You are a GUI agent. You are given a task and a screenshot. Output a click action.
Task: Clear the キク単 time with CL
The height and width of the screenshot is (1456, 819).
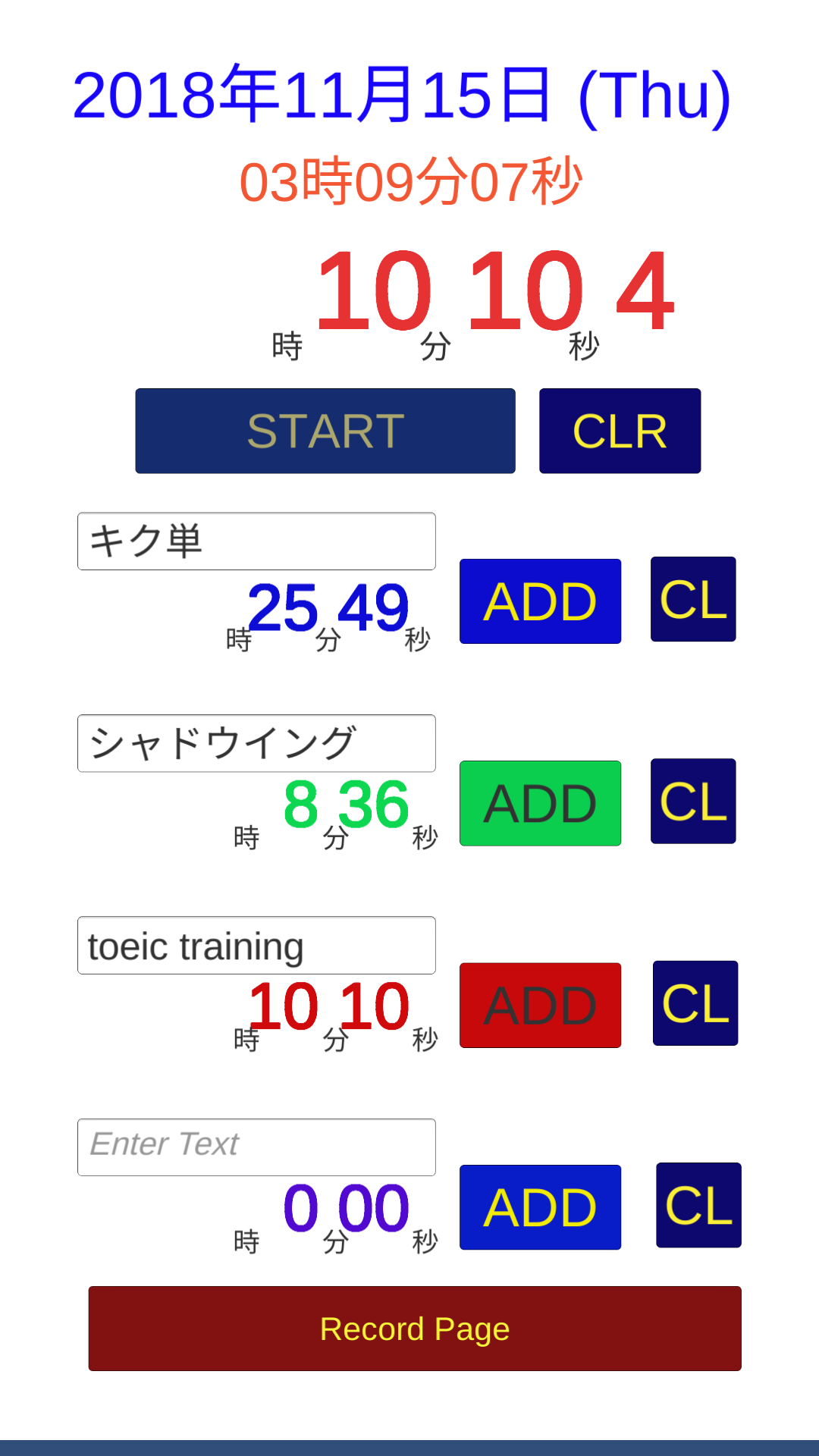693,599
